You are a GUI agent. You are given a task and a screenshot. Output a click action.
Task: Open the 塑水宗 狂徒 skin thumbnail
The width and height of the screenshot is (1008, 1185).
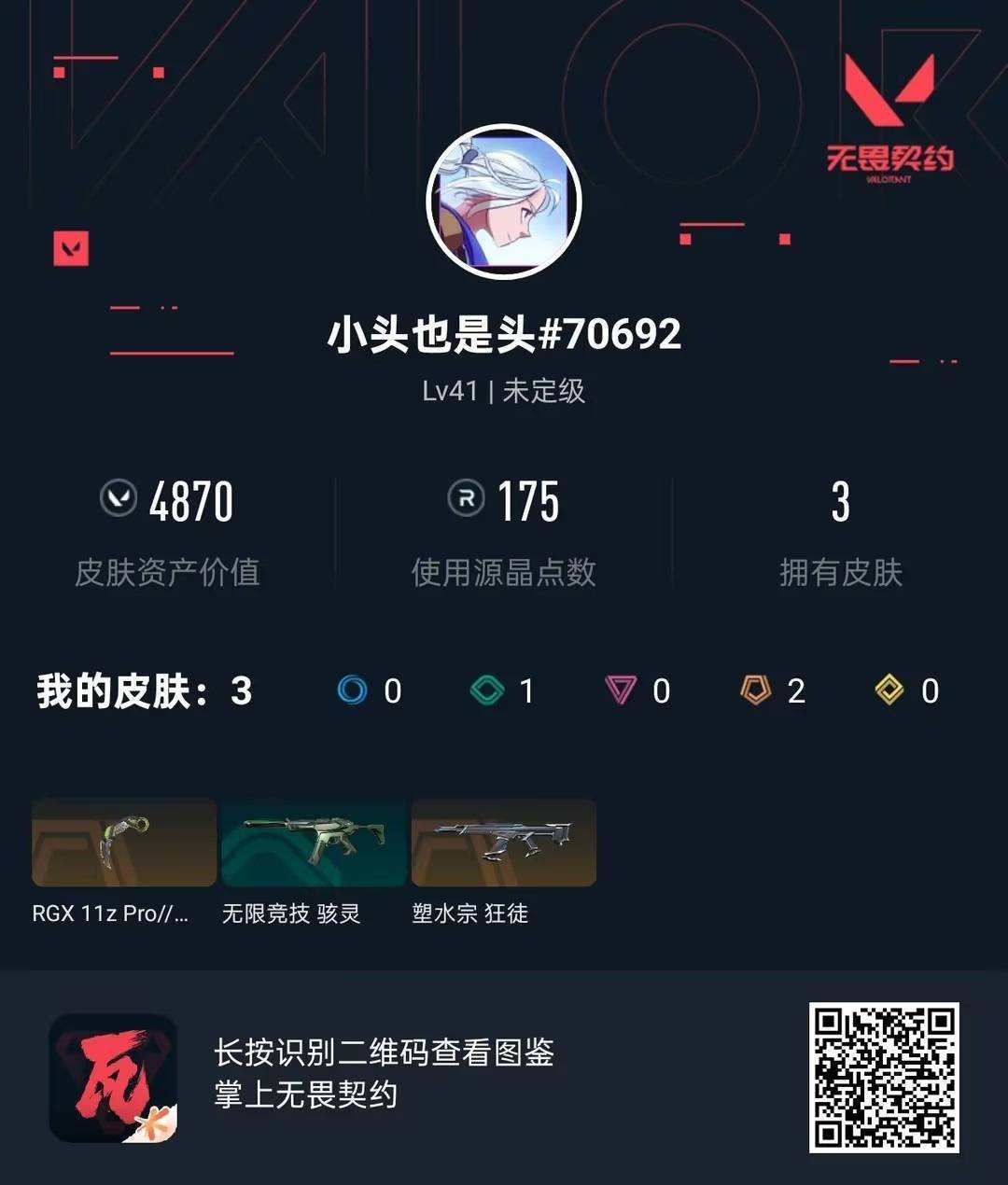(504, 843)
